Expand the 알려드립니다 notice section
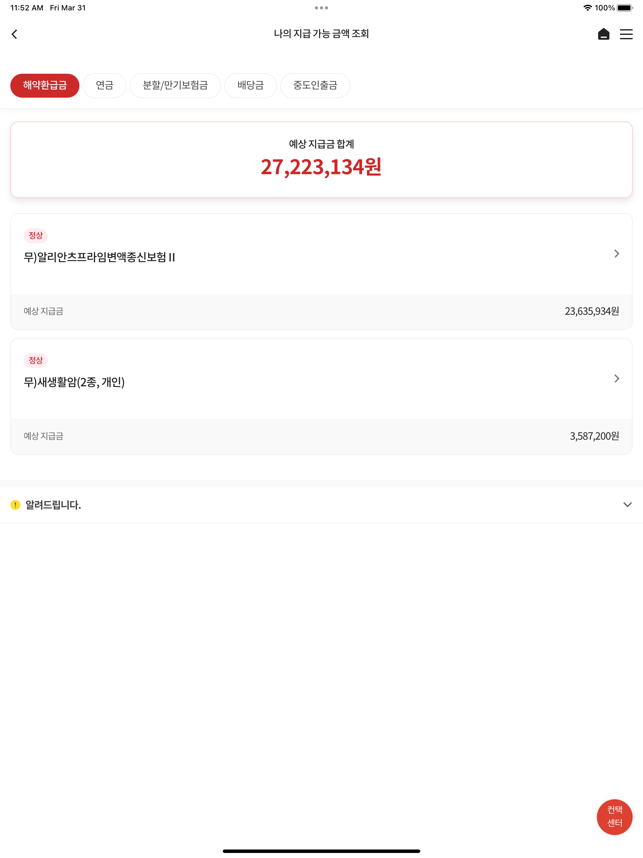The height and width of the screenshot is (858, 643). (321, 505)
